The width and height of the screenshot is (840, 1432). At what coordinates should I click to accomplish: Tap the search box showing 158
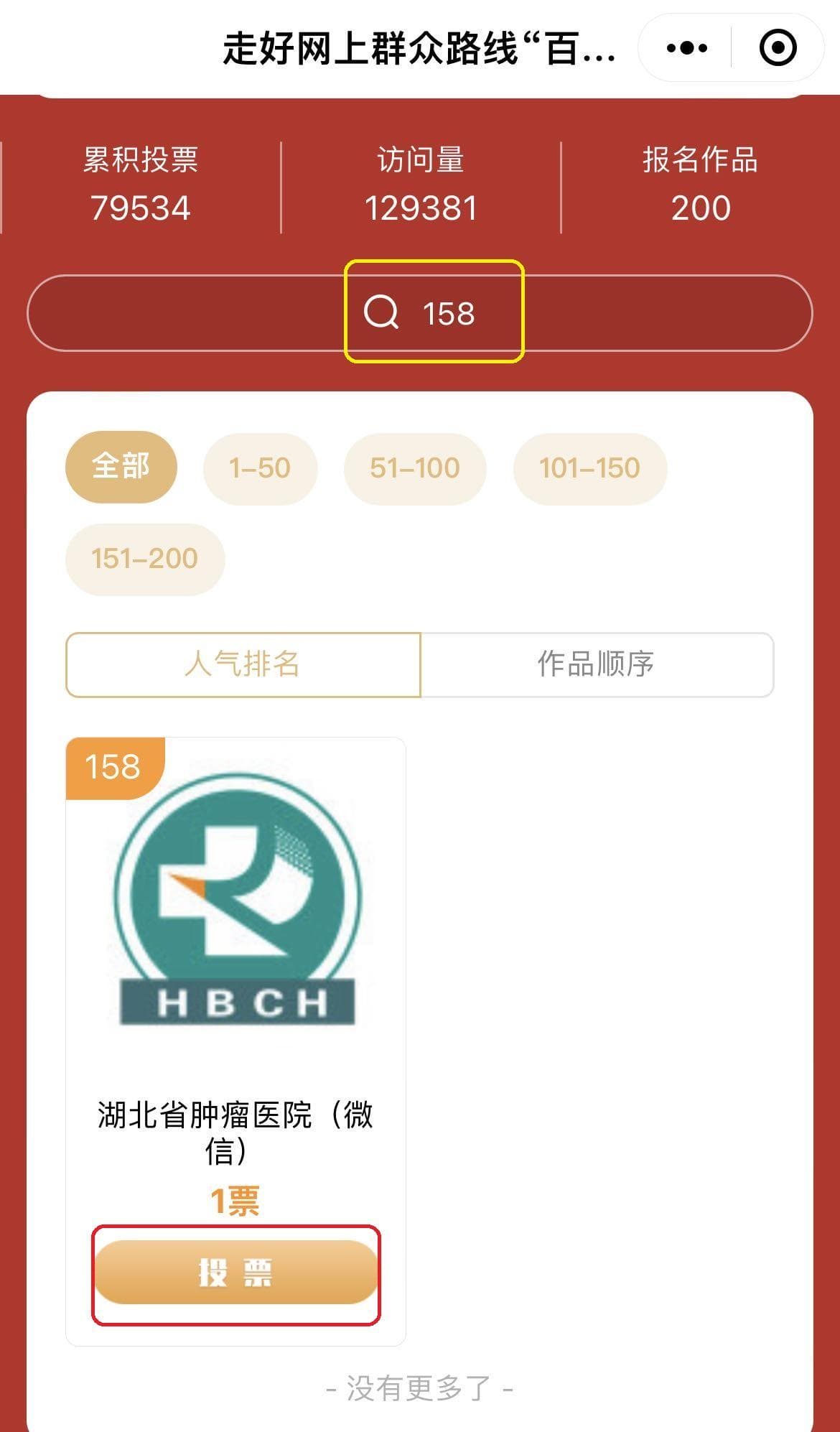(420, 313)
